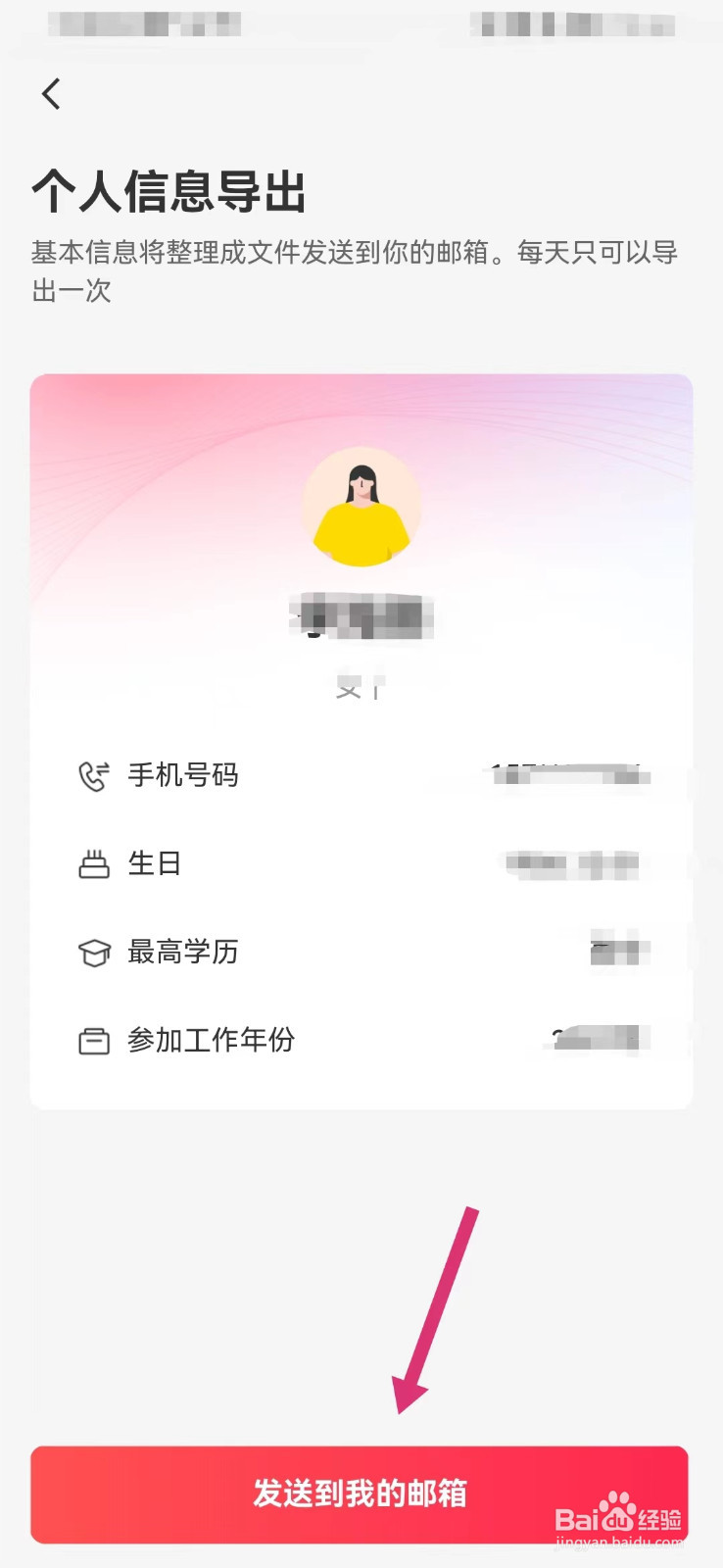Tap 发送到我的邮箱 button

tap(360, 1494)
